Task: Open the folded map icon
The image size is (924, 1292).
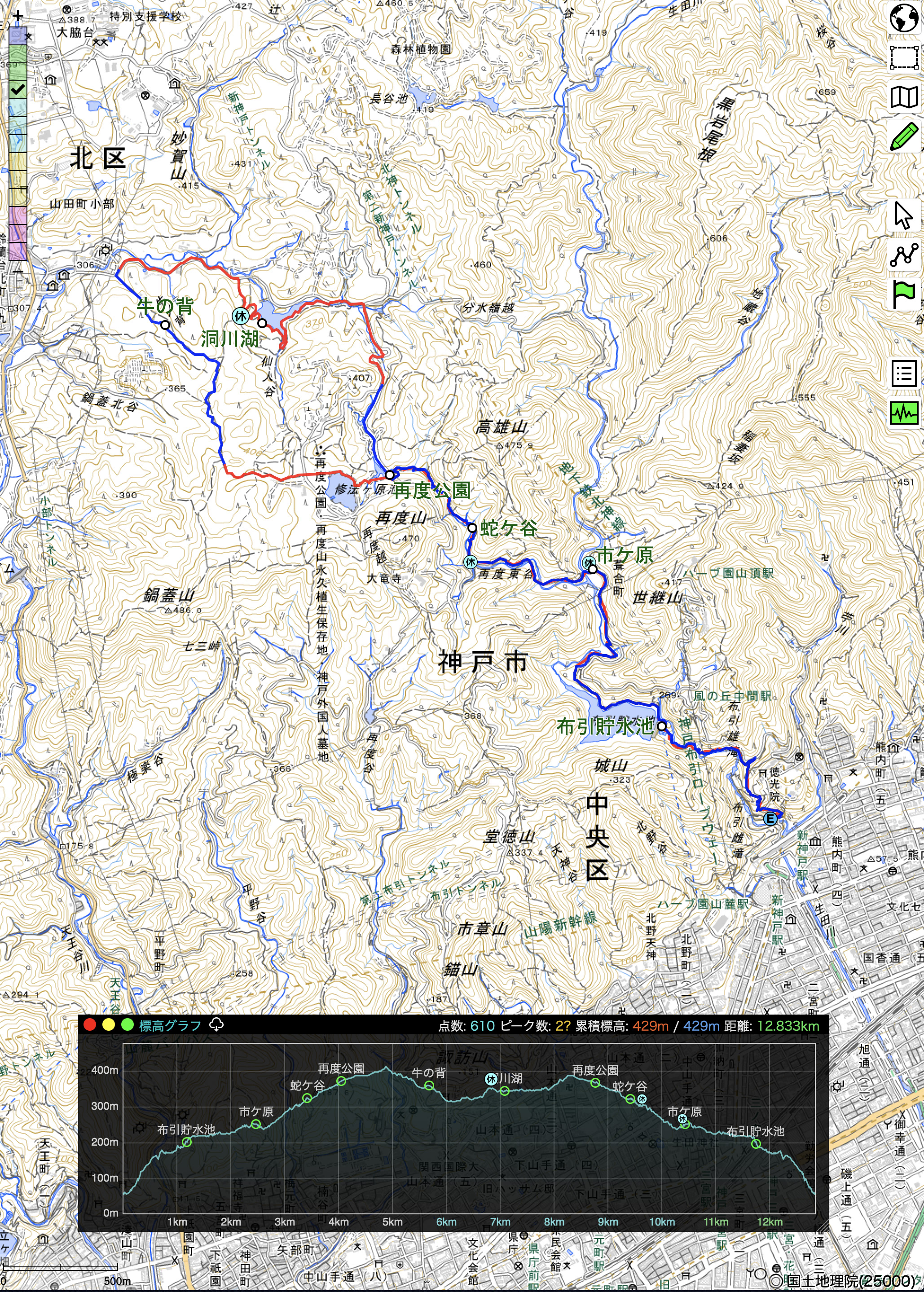Action: point(903,97)
